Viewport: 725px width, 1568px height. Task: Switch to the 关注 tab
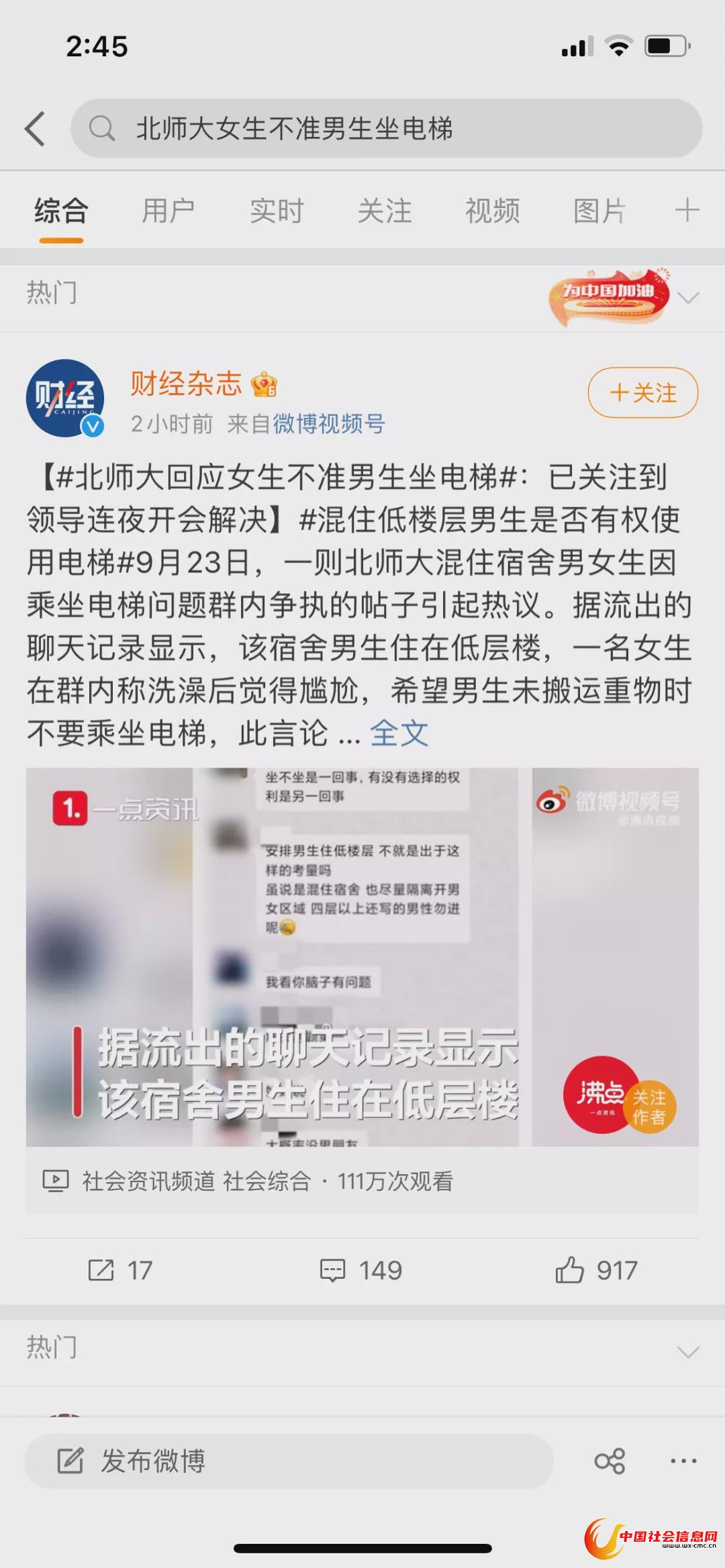pos(384,211)
